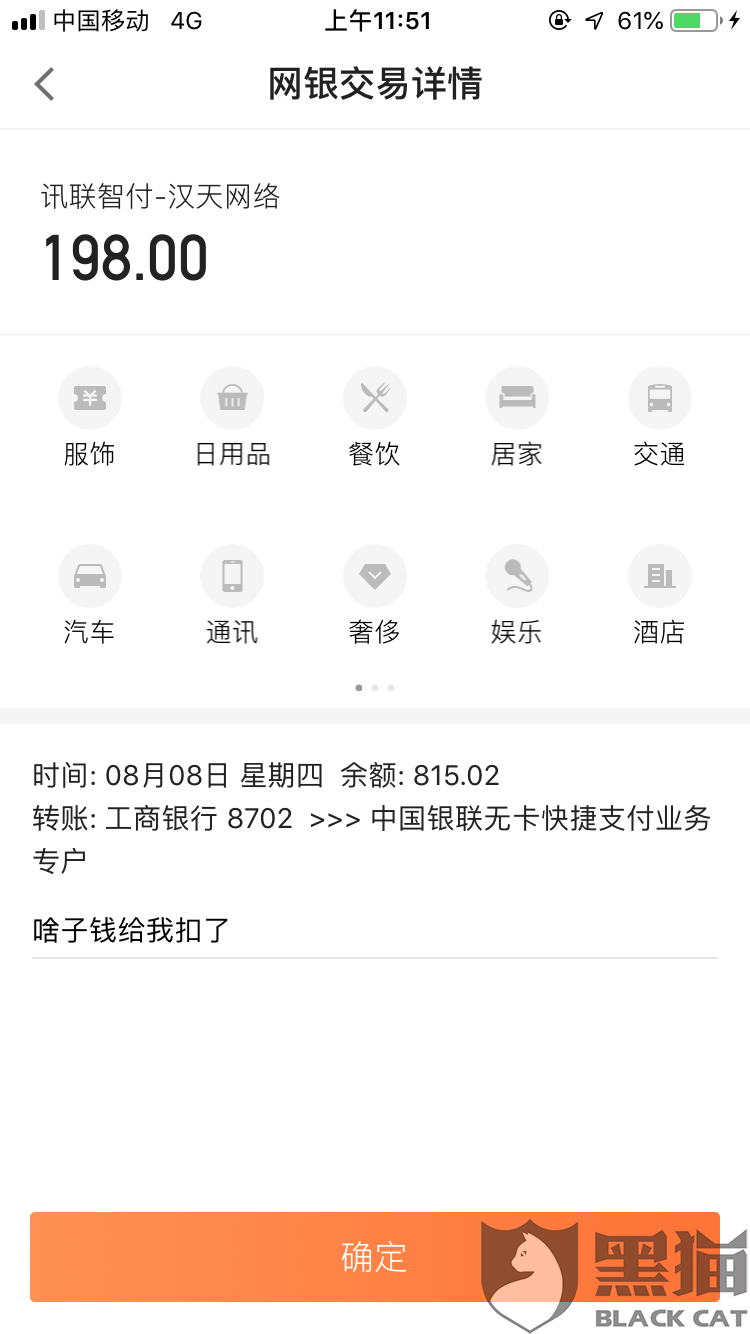This screenshot has width=750, height=1334.
Task: Choose 日用品 as the category
Action: point(232,400)
